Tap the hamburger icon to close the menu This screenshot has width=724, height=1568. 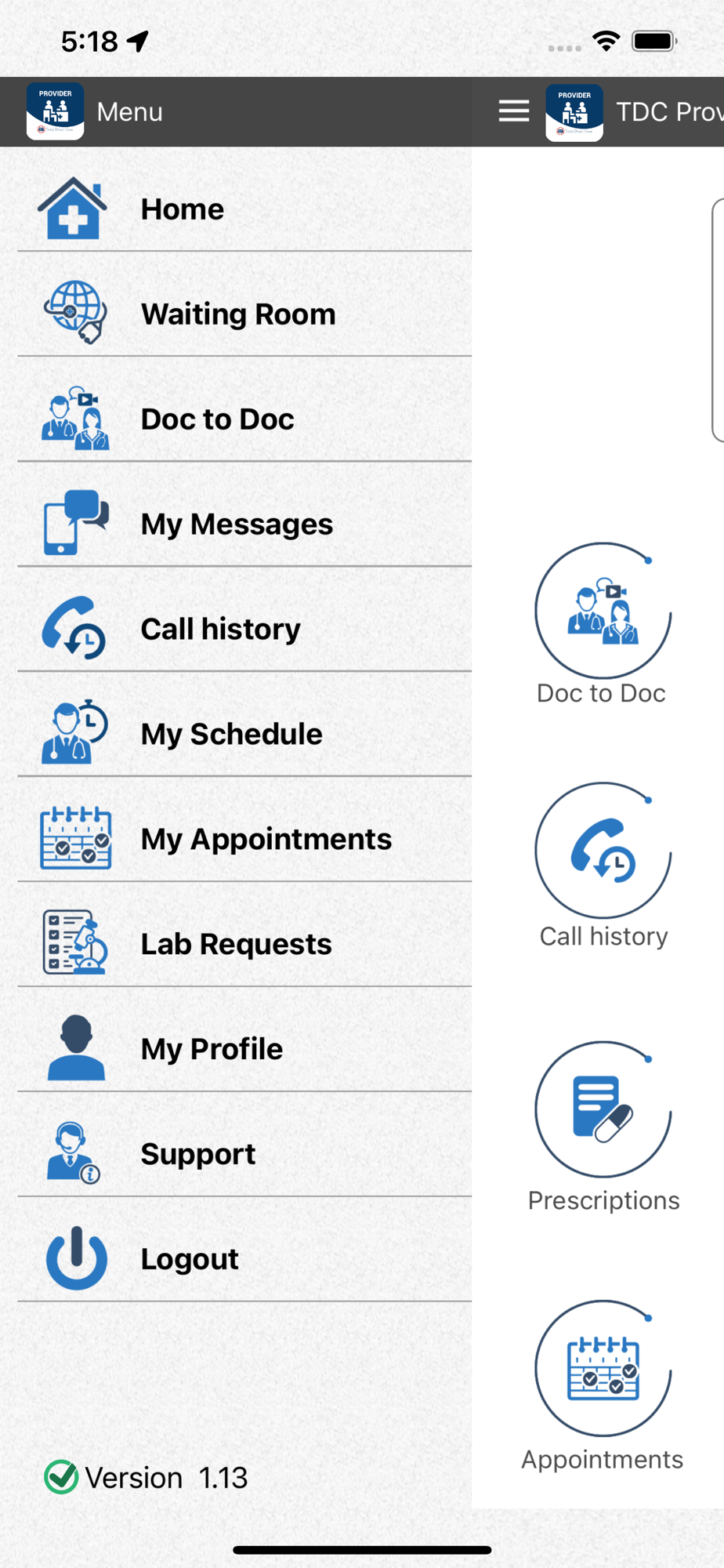(x=514, y=111)
